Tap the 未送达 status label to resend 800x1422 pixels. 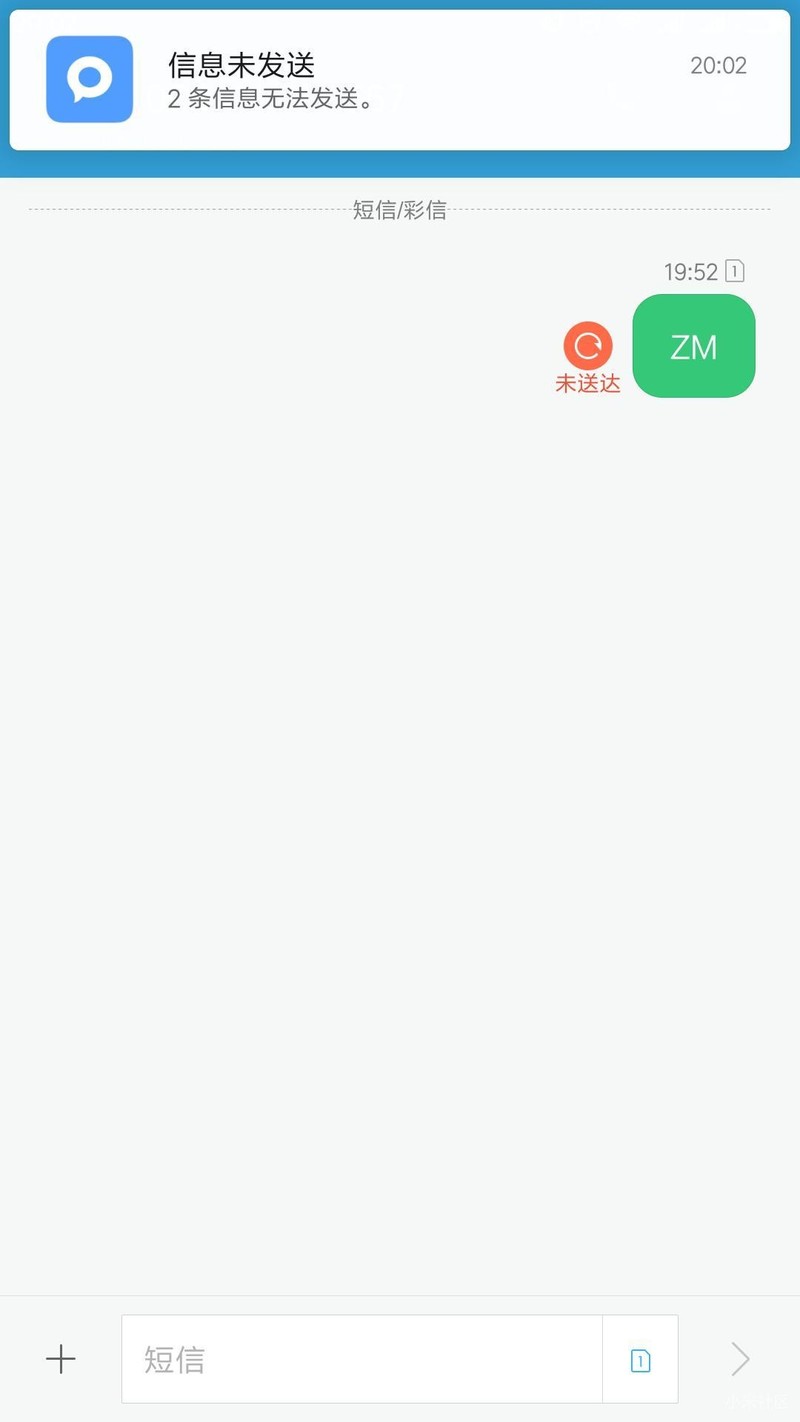click(x=587, y=382)
